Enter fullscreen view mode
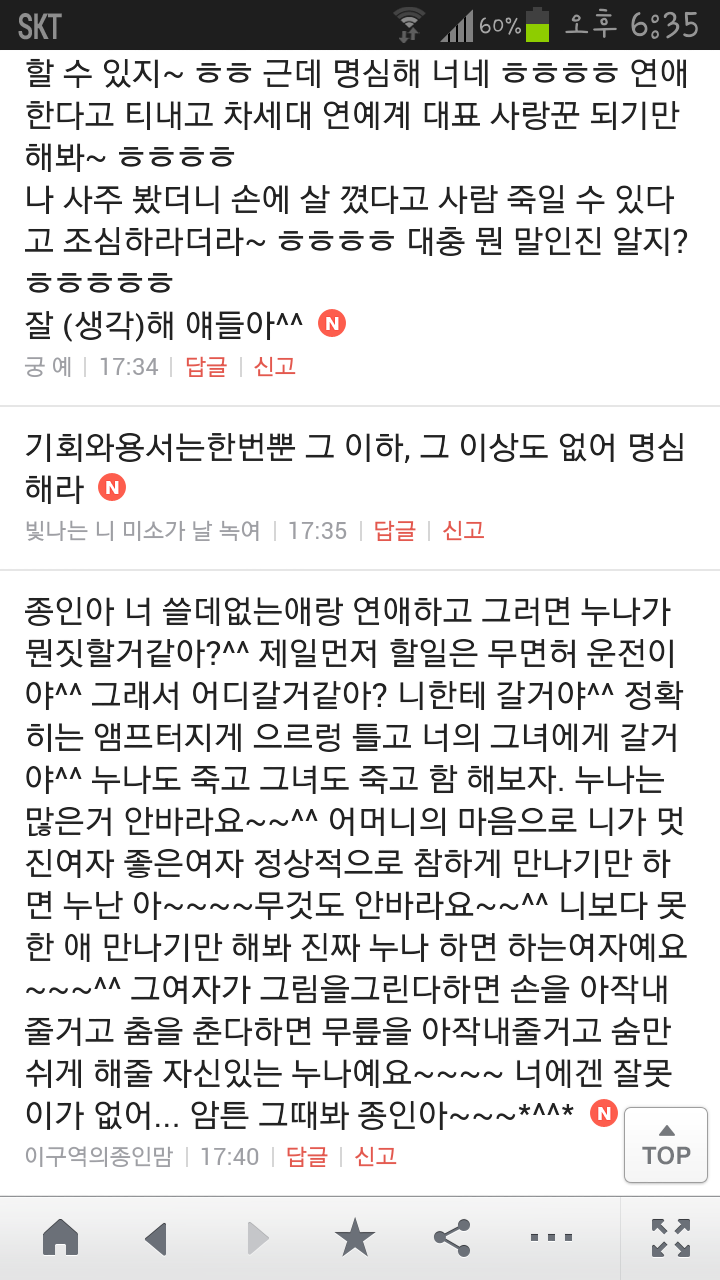 (x=670, y=1238)
